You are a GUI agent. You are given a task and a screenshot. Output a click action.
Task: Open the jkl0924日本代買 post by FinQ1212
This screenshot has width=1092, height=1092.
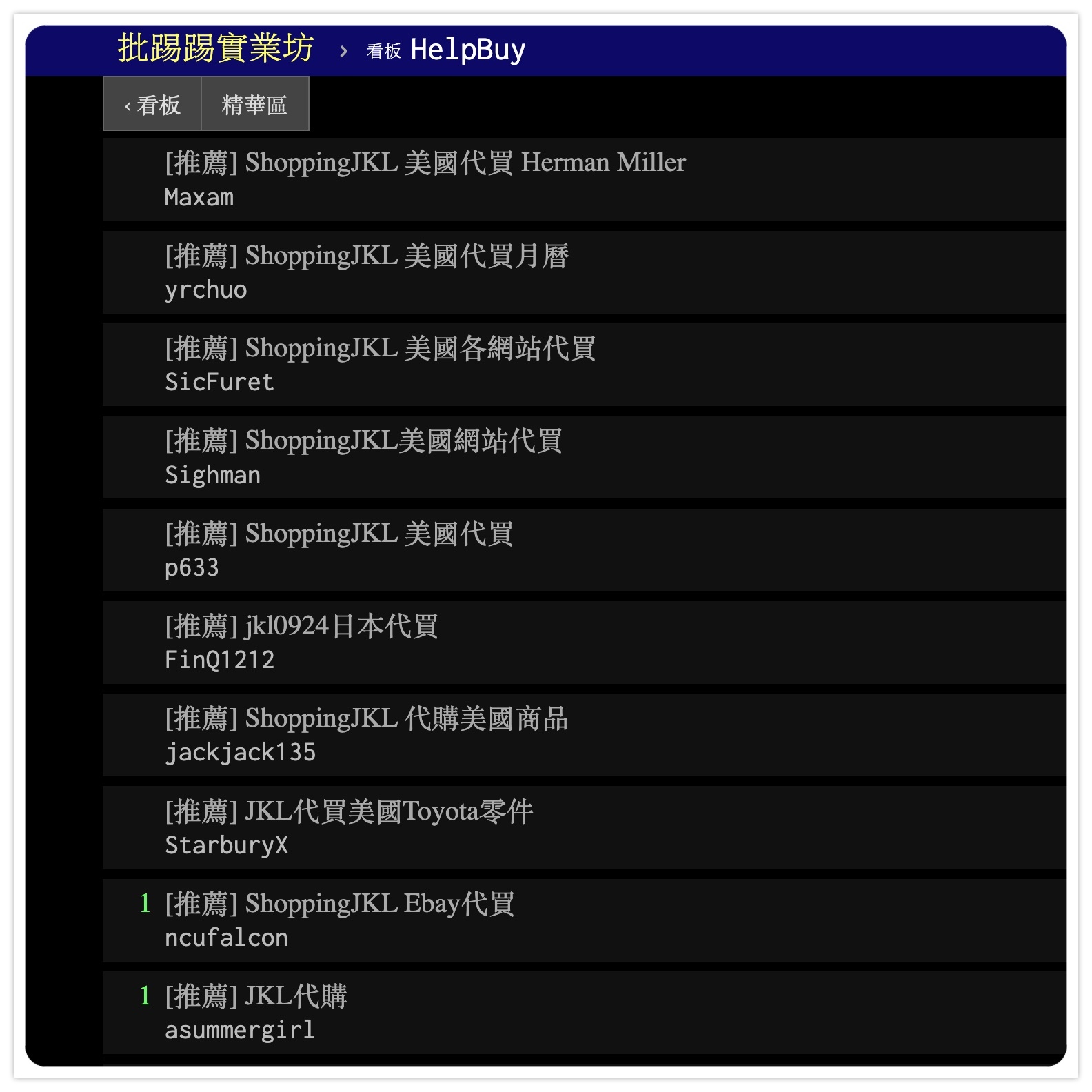[x=301, y=626]
